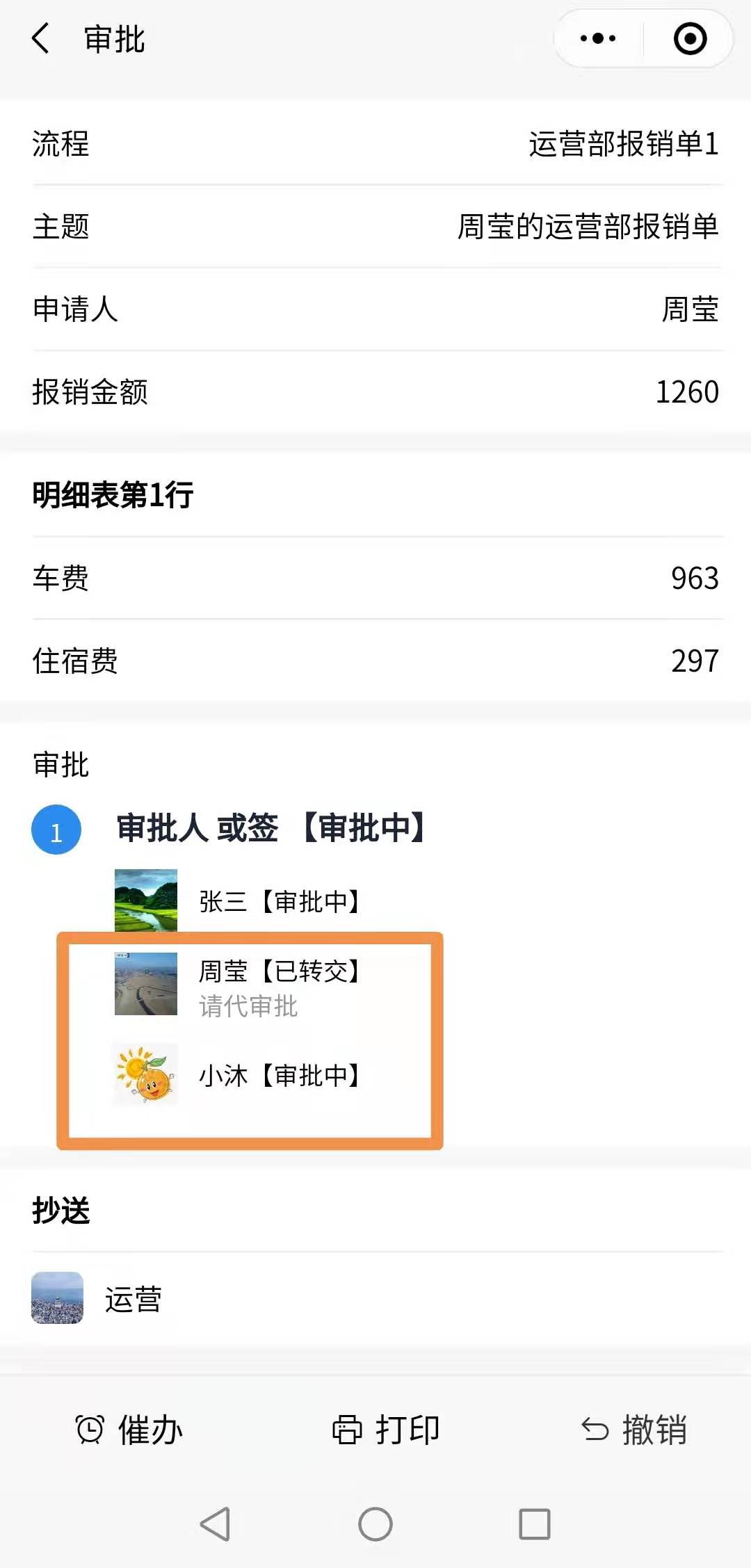The image size is (751, 1568).
Task: Tap the system back navigation button
Action: (216, 1524)
